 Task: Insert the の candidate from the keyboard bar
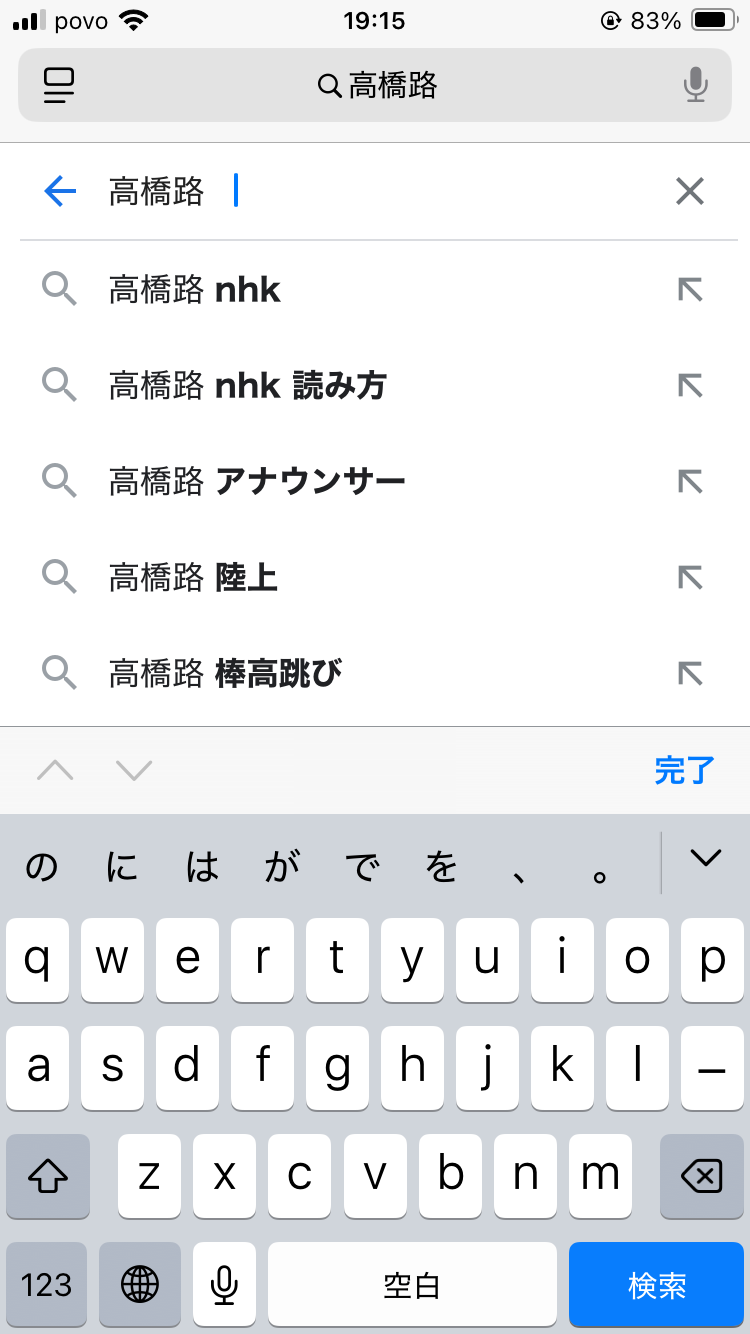click(x=41, y=867)
